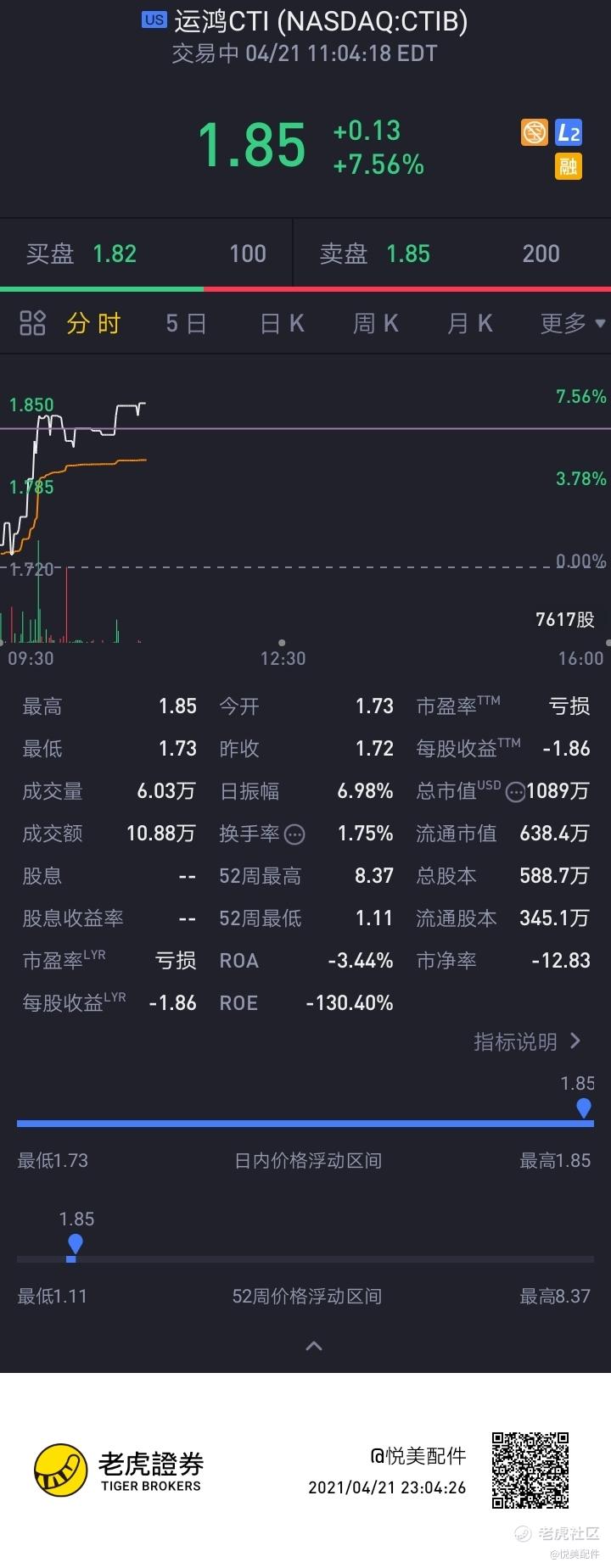Switch to the 分时 chart tab

(93, 323)
